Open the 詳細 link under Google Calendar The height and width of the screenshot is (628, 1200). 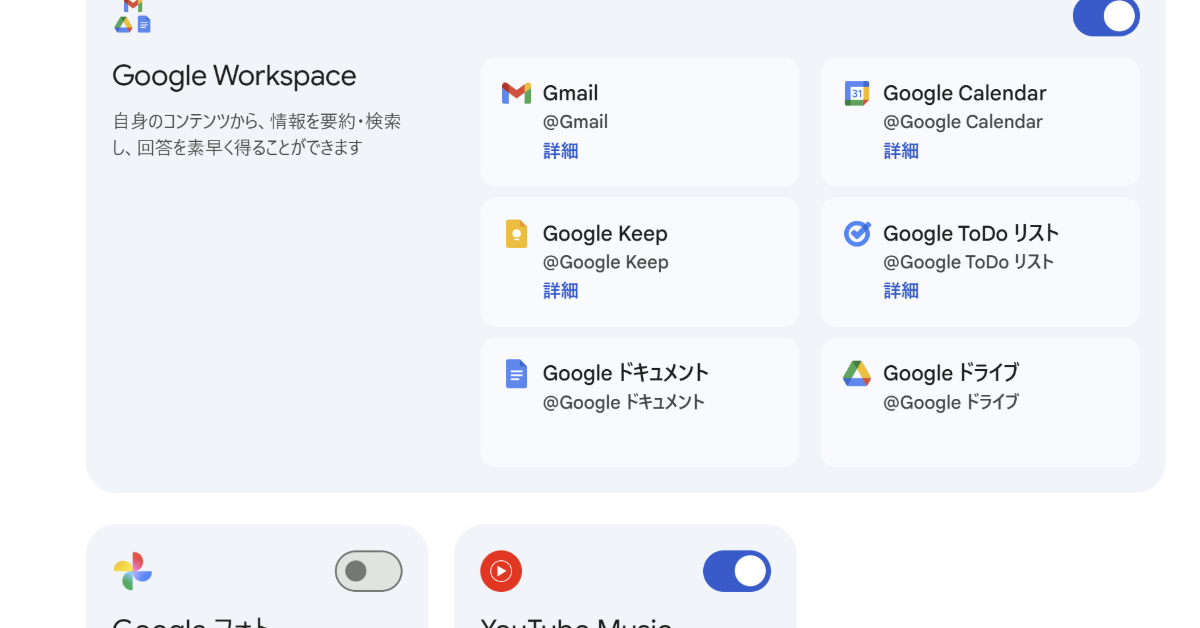901,151
